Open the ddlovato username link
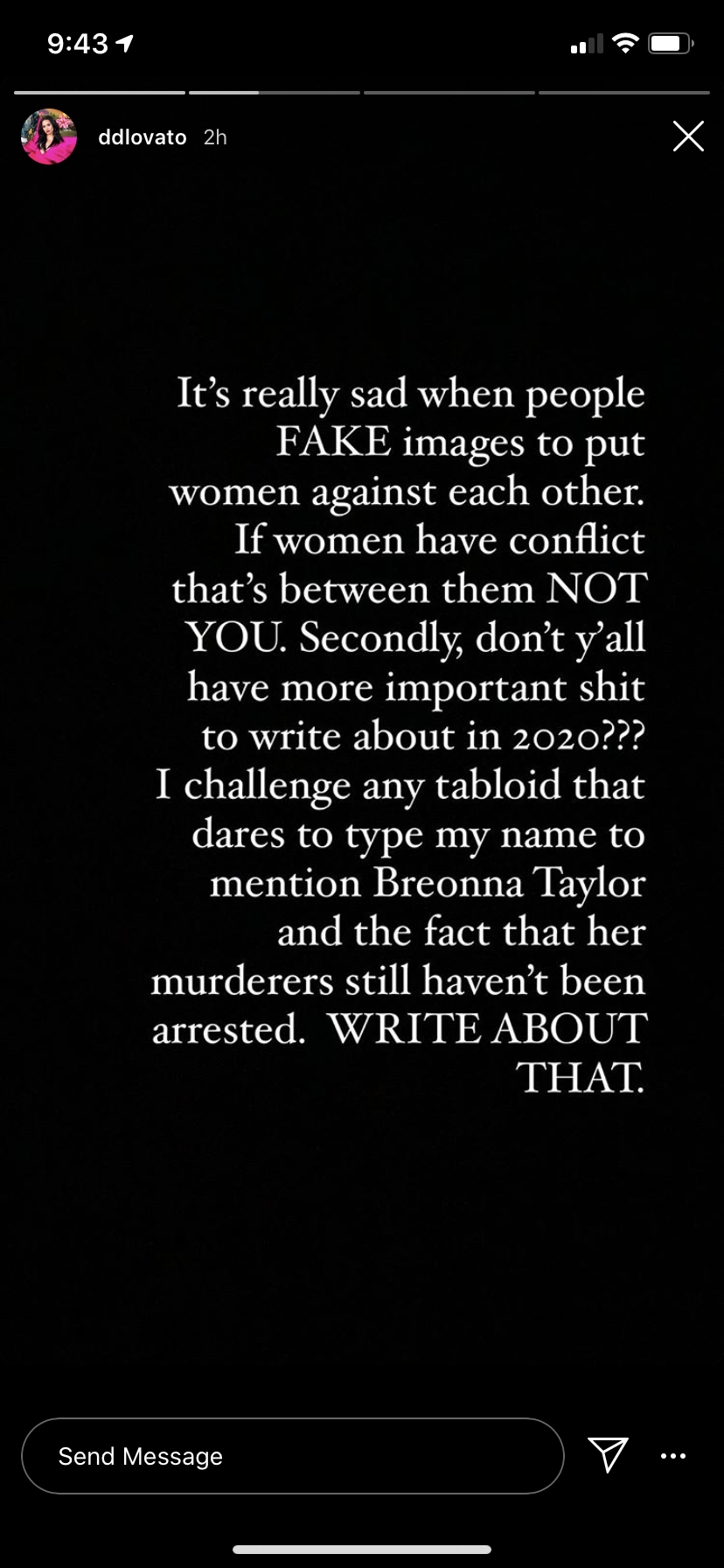The image size is (724, 1568). (x=142, y=137)
